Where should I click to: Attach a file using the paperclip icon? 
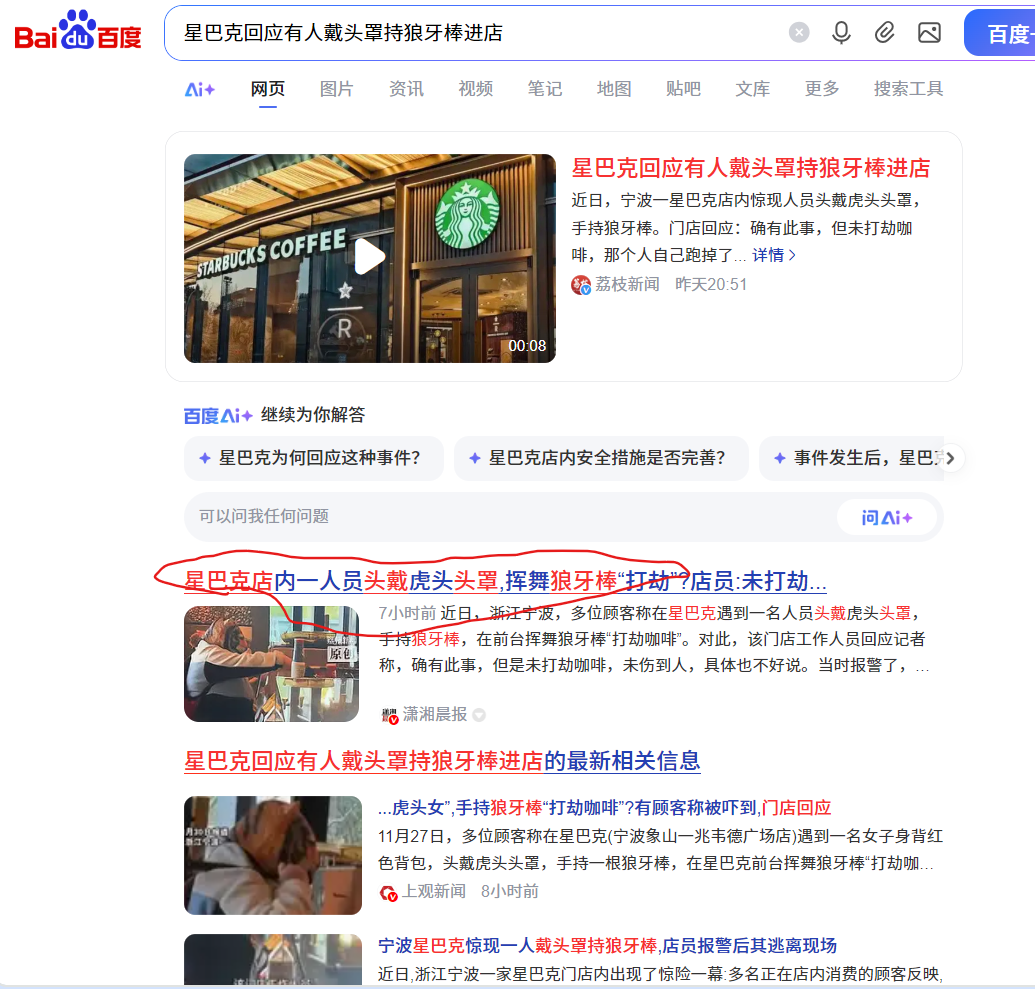[x=884, y=33]
